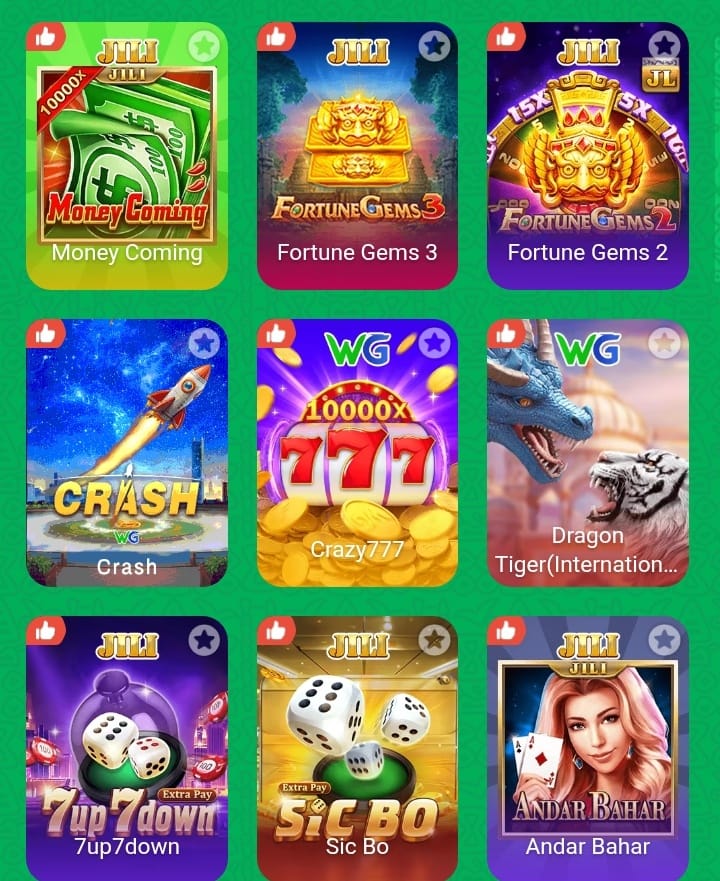Add Fortune Gems 2 to favorites
Viewport: 720px width, 881px height.
tap(664, 45)
